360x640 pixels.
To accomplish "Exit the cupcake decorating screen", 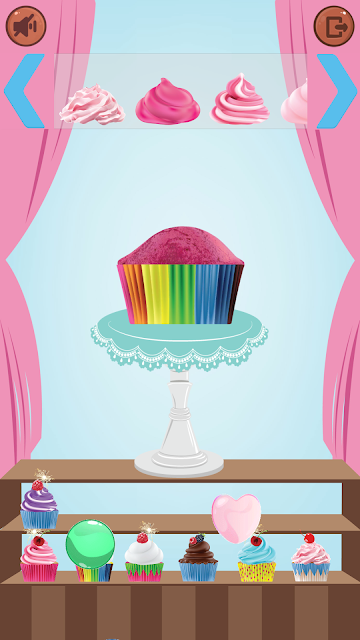I will [x=334, y=26].
